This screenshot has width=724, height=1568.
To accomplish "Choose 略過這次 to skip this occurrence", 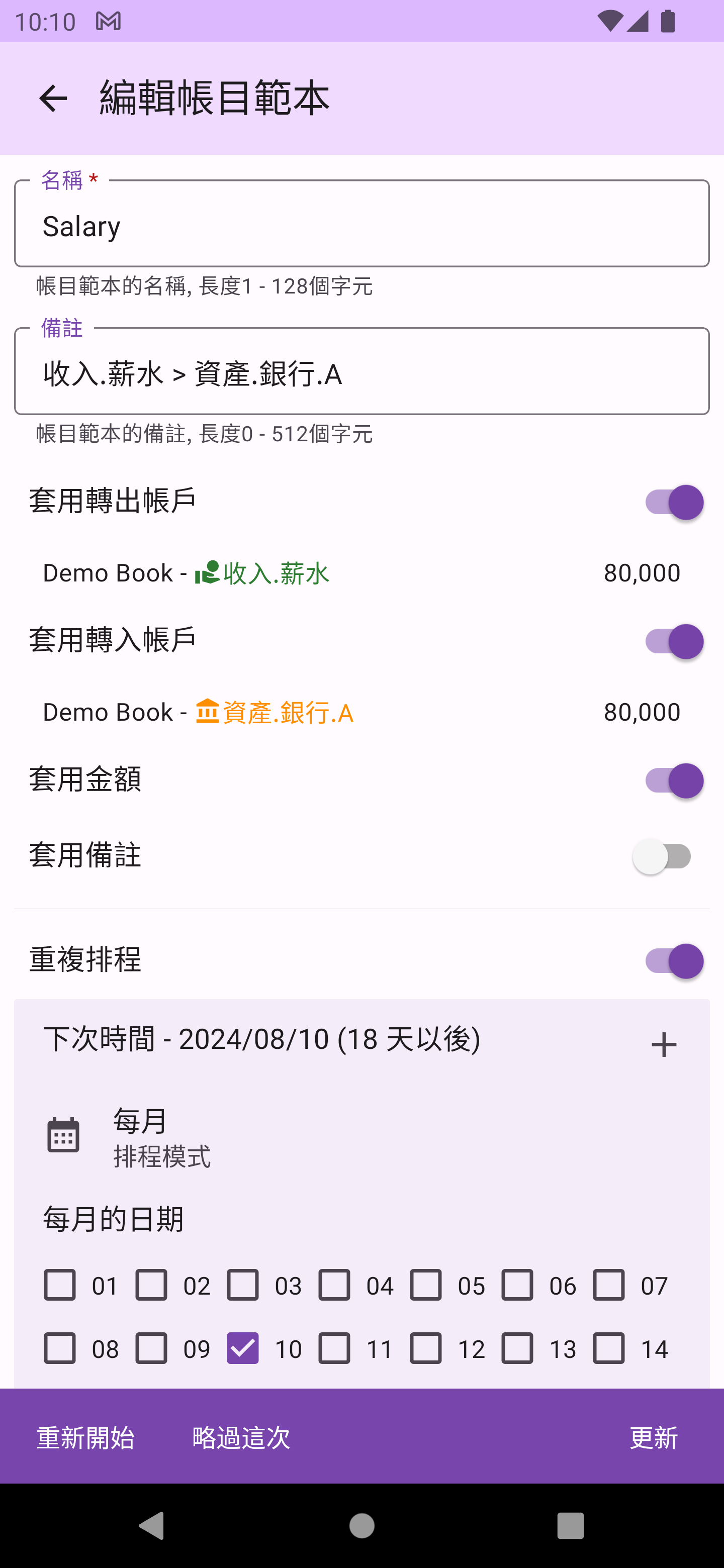I will pos(241,1438).
